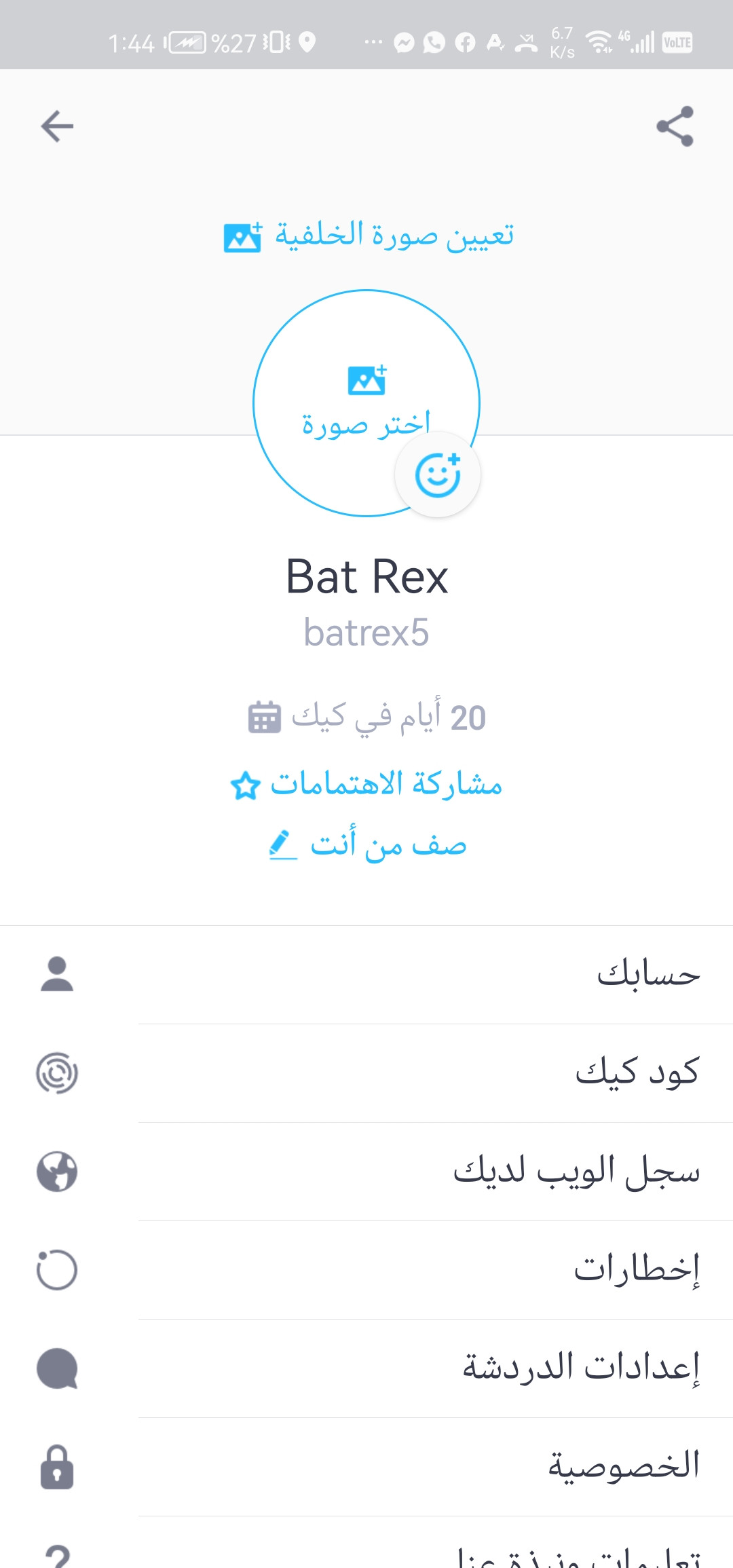Open إعدادات الدردشة chat settings
Image resolution: width=733 pixels, height=1568 pixels.
click(434, 1368)
